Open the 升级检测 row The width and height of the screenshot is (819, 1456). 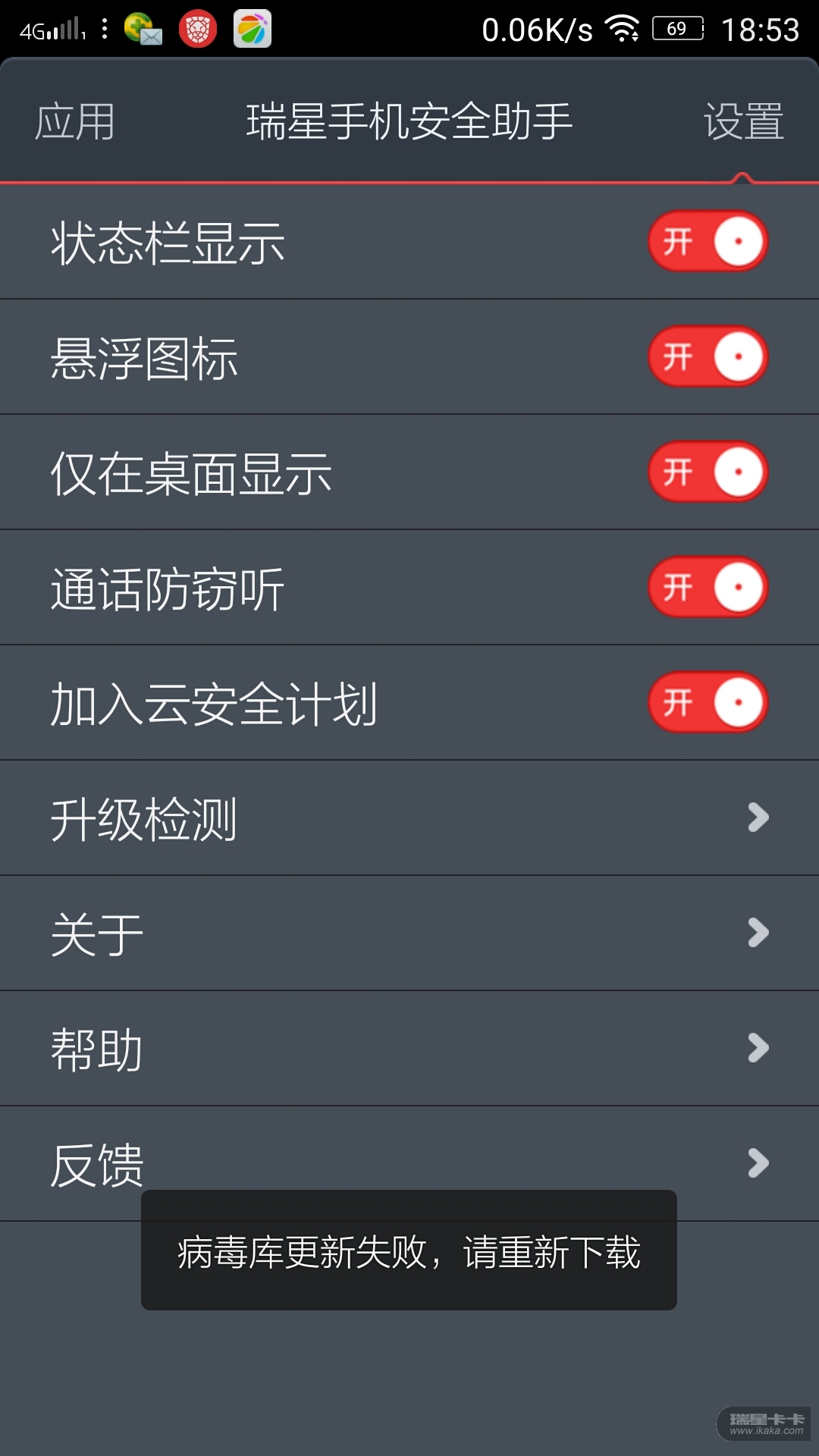409,818
